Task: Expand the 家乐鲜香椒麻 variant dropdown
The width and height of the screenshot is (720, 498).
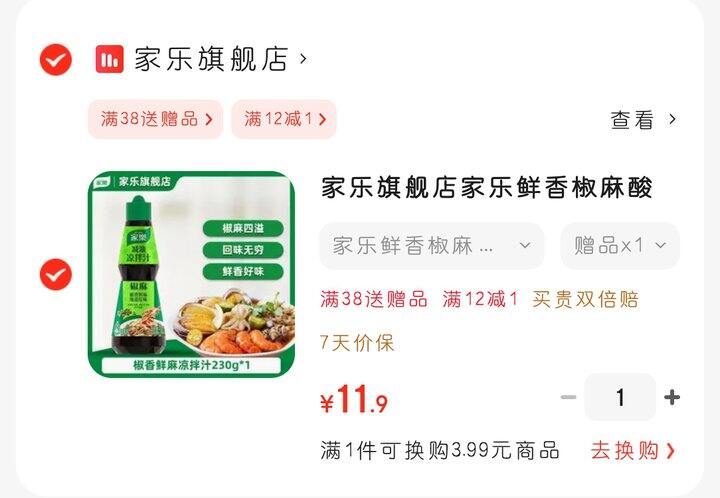Action: point(431,246)
